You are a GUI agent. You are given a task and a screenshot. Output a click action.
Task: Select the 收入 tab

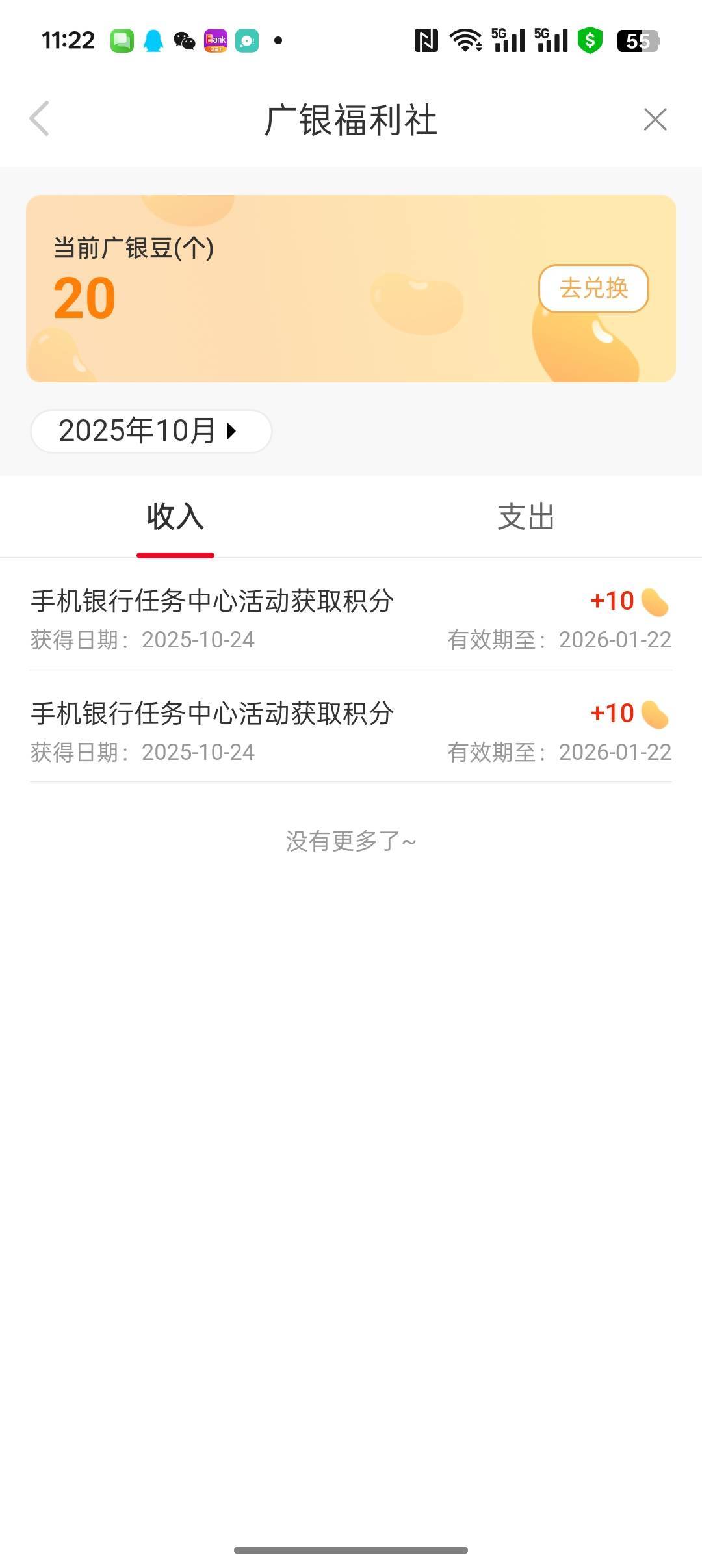(x=175, y=517)
